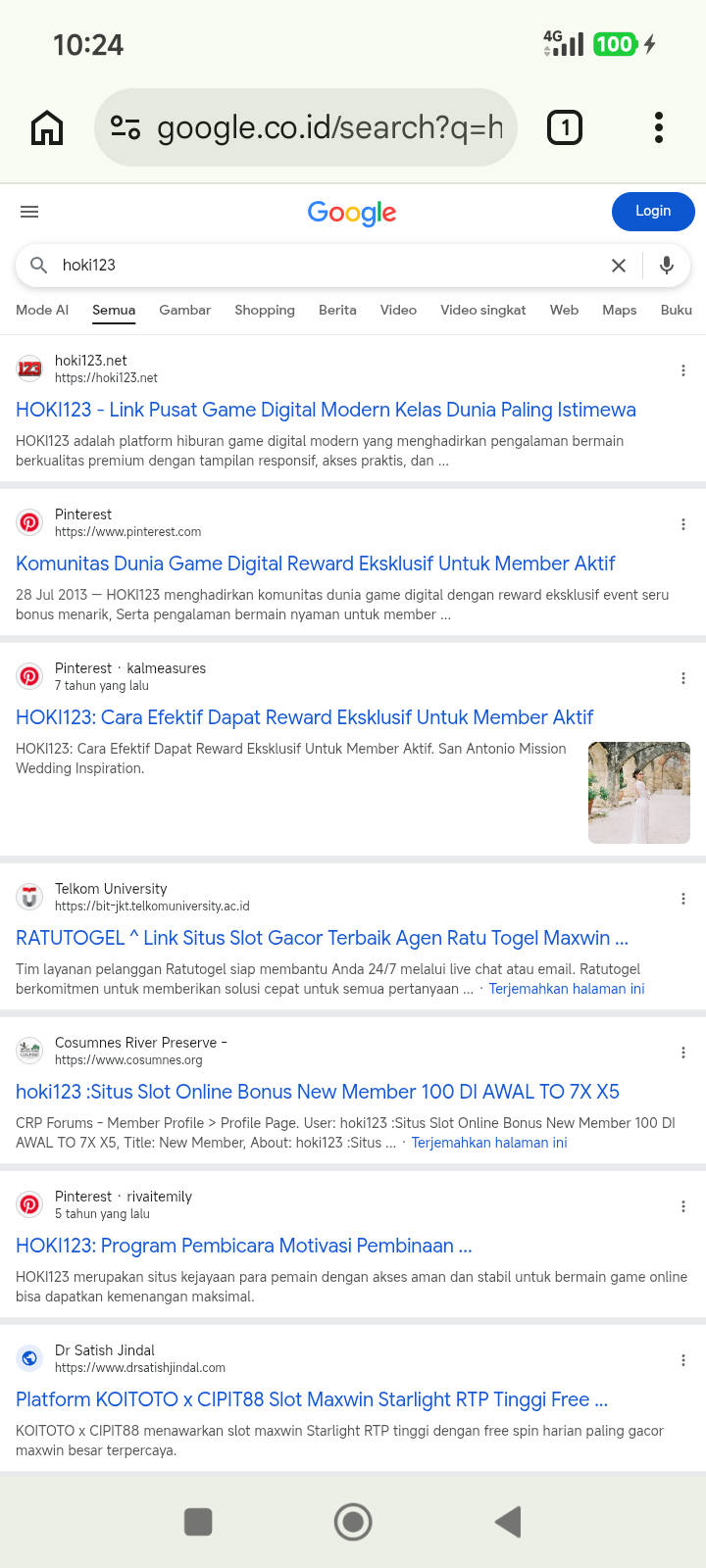This screenshot has width=706, height=1568.
Task: Switch to the Berita tab
Action: (337, 310)
